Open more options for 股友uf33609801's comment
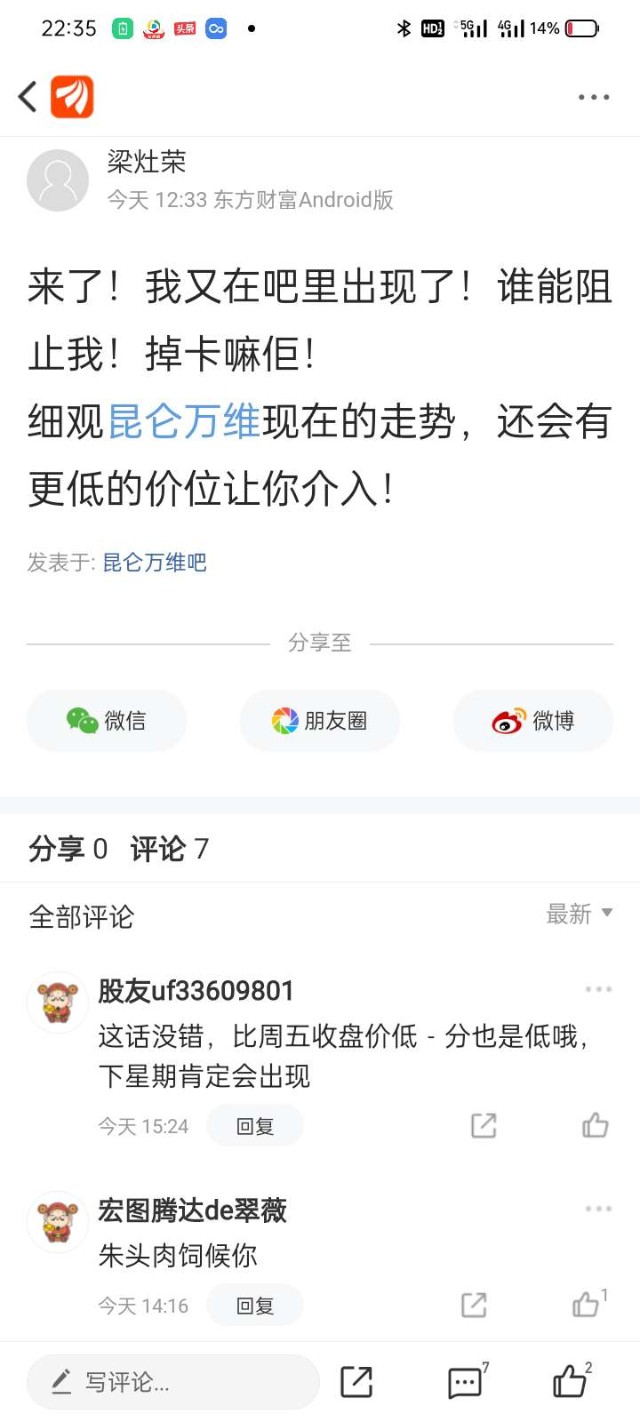Image resolution: width=640 pixels, height=1422 pixels. [x=598, y=989]
